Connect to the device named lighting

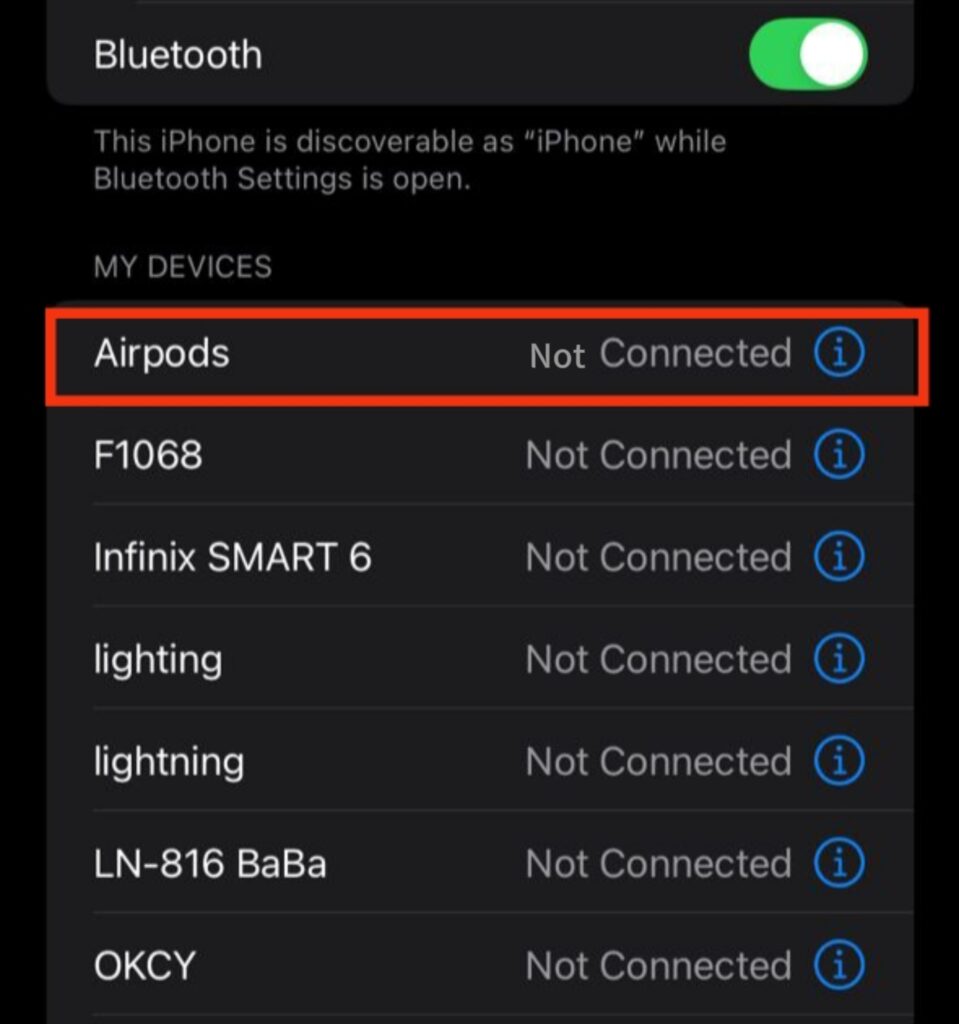[300, 660]
